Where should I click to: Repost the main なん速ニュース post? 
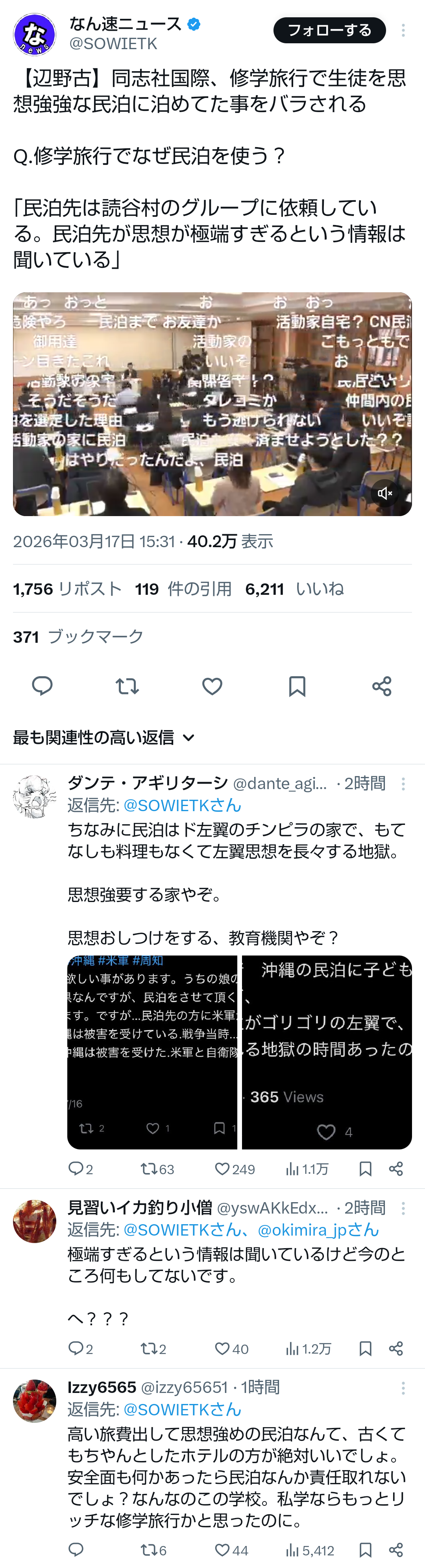pos(127,686)
